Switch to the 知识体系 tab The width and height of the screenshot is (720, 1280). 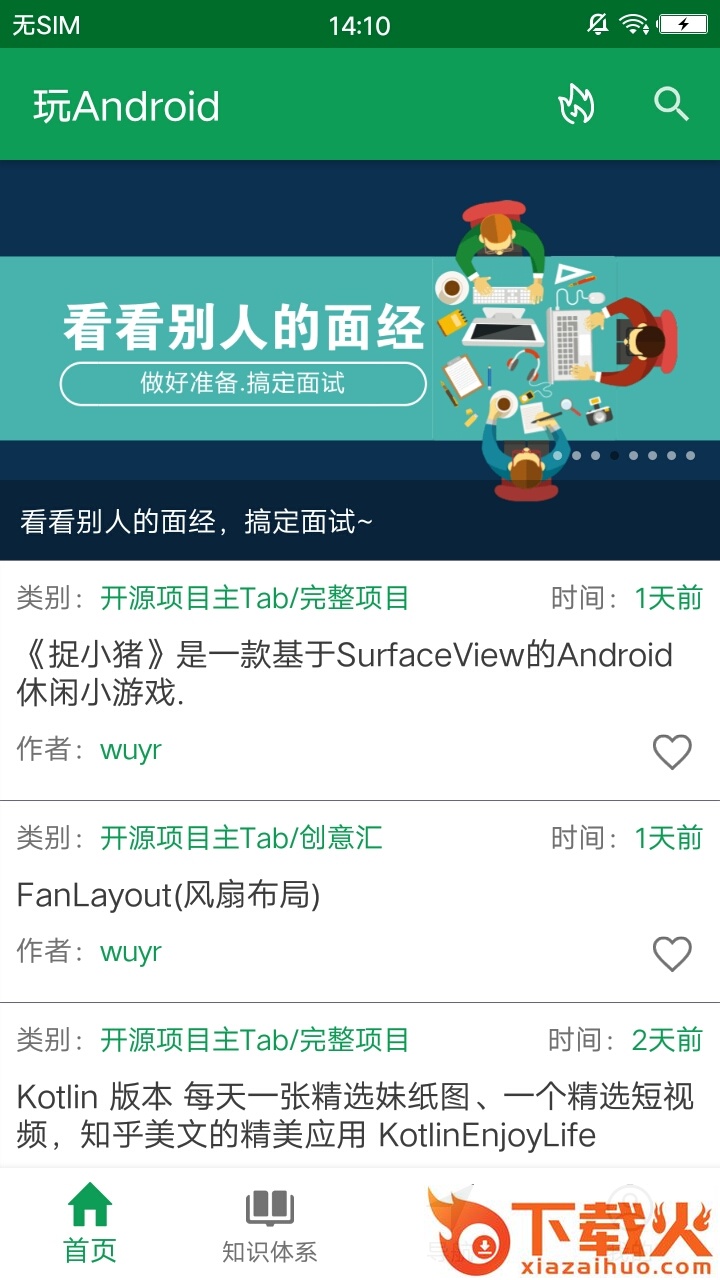(x=270, y=1225)
